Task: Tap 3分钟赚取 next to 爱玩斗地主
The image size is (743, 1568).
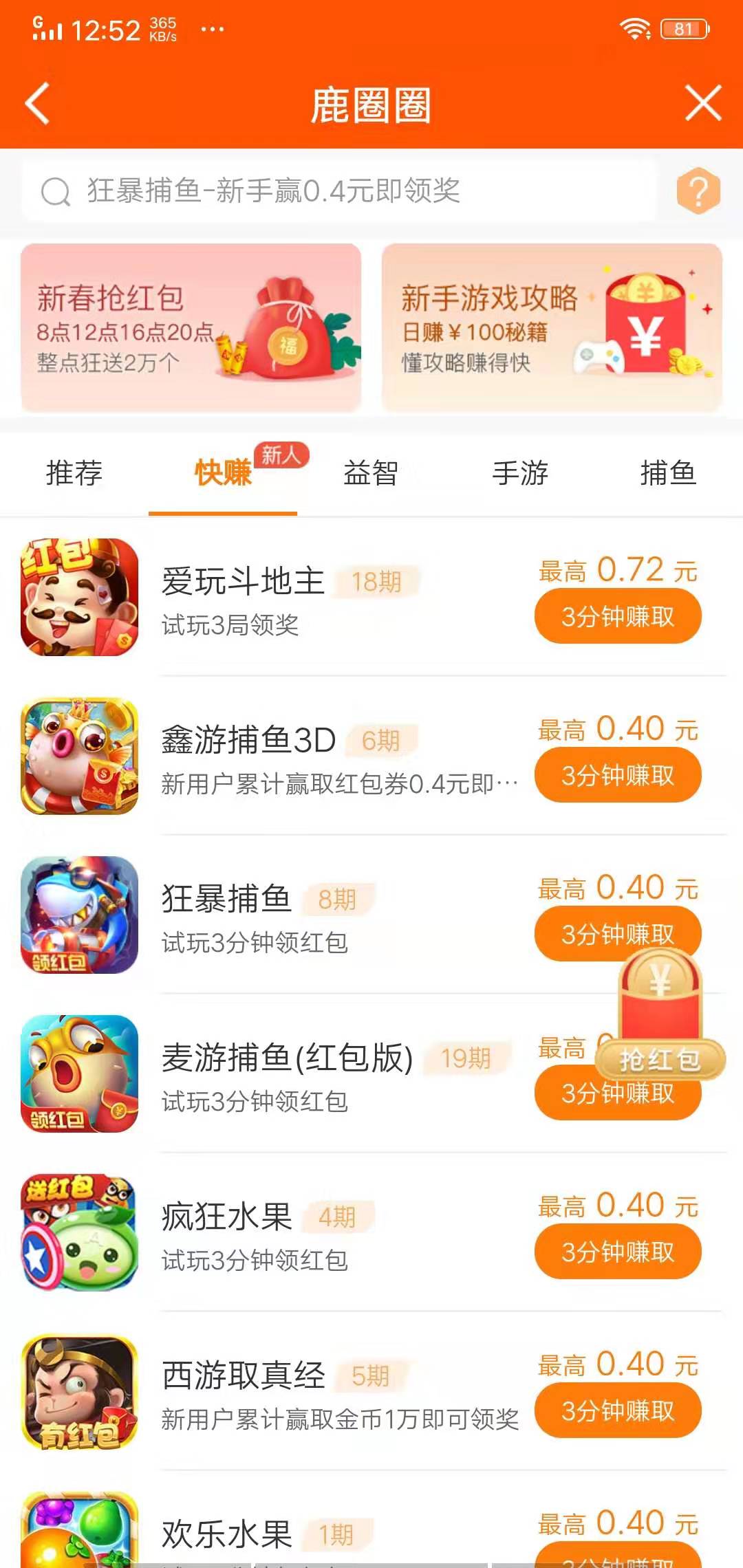Action: point(618,617)
